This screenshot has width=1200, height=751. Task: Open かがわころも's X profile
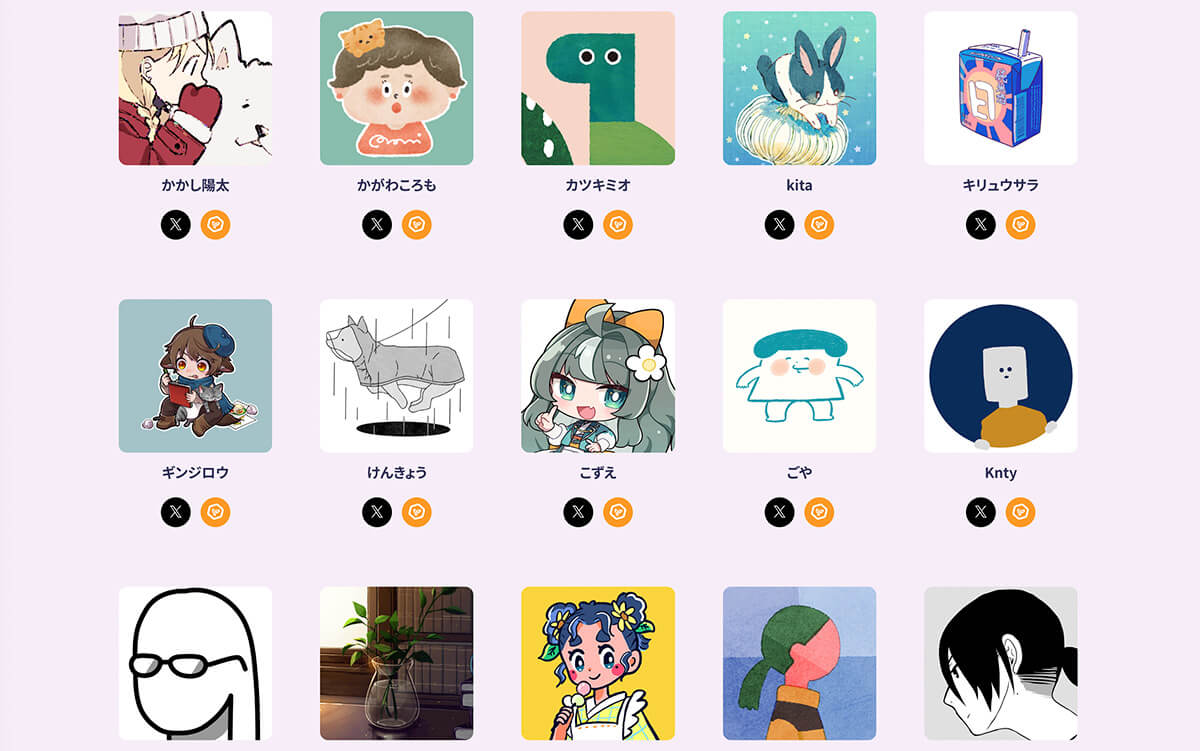point(377,225)
